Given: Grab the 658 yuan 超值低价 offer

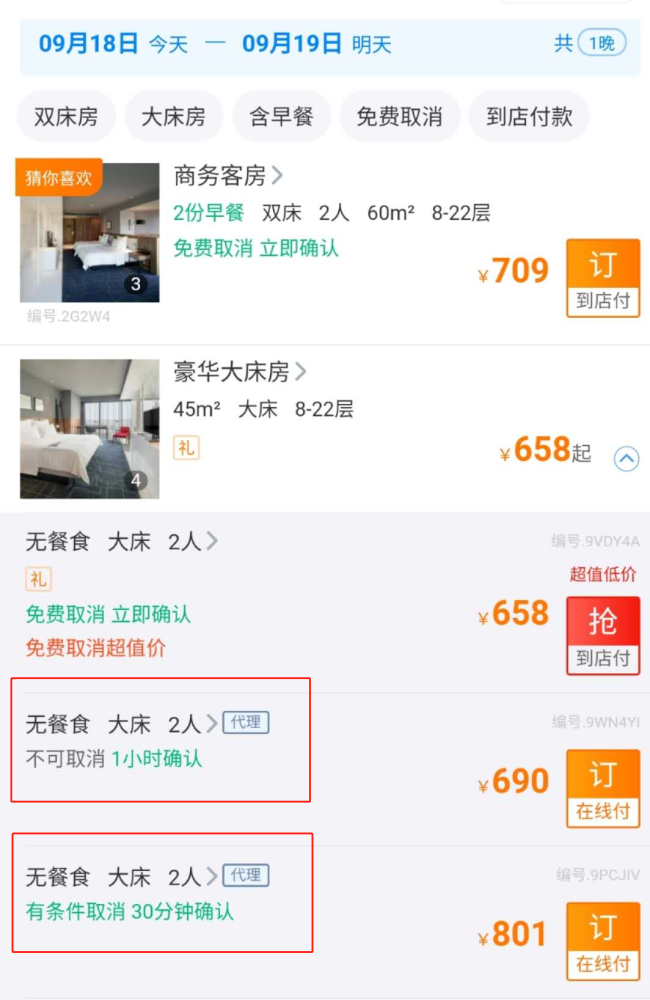Looking at the screenshot, I should click(602, 635).
